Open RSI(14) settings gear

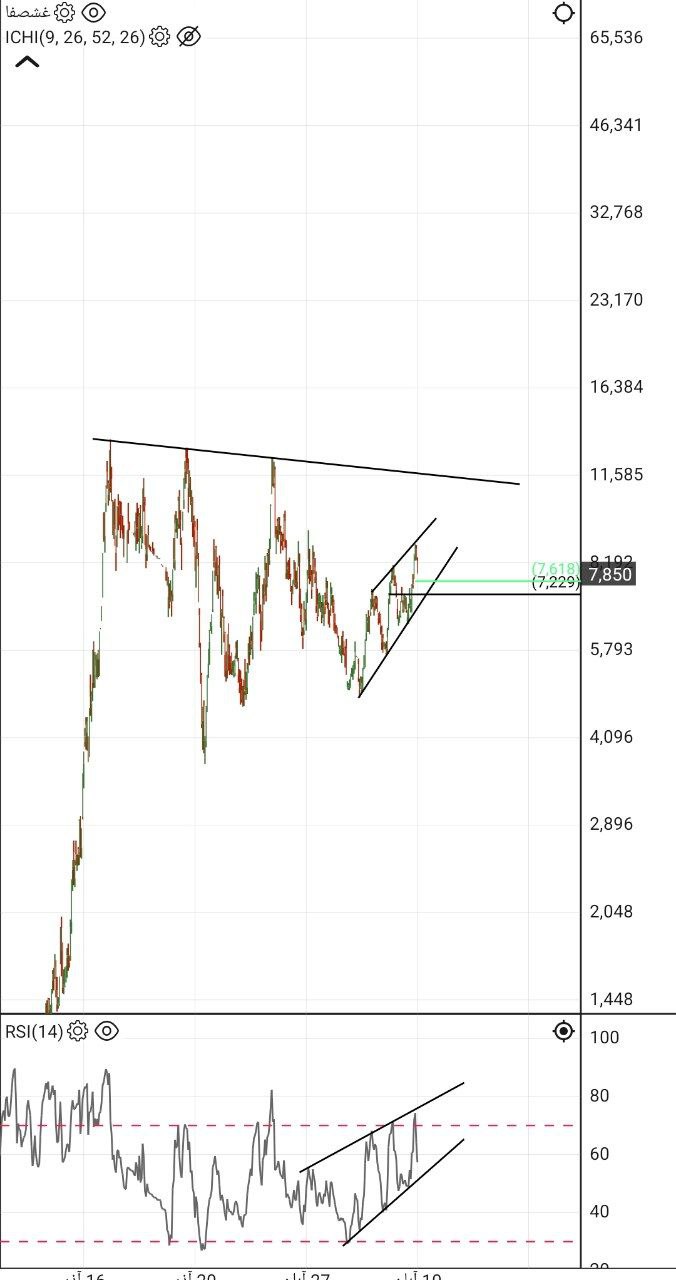coord(78,1031)
